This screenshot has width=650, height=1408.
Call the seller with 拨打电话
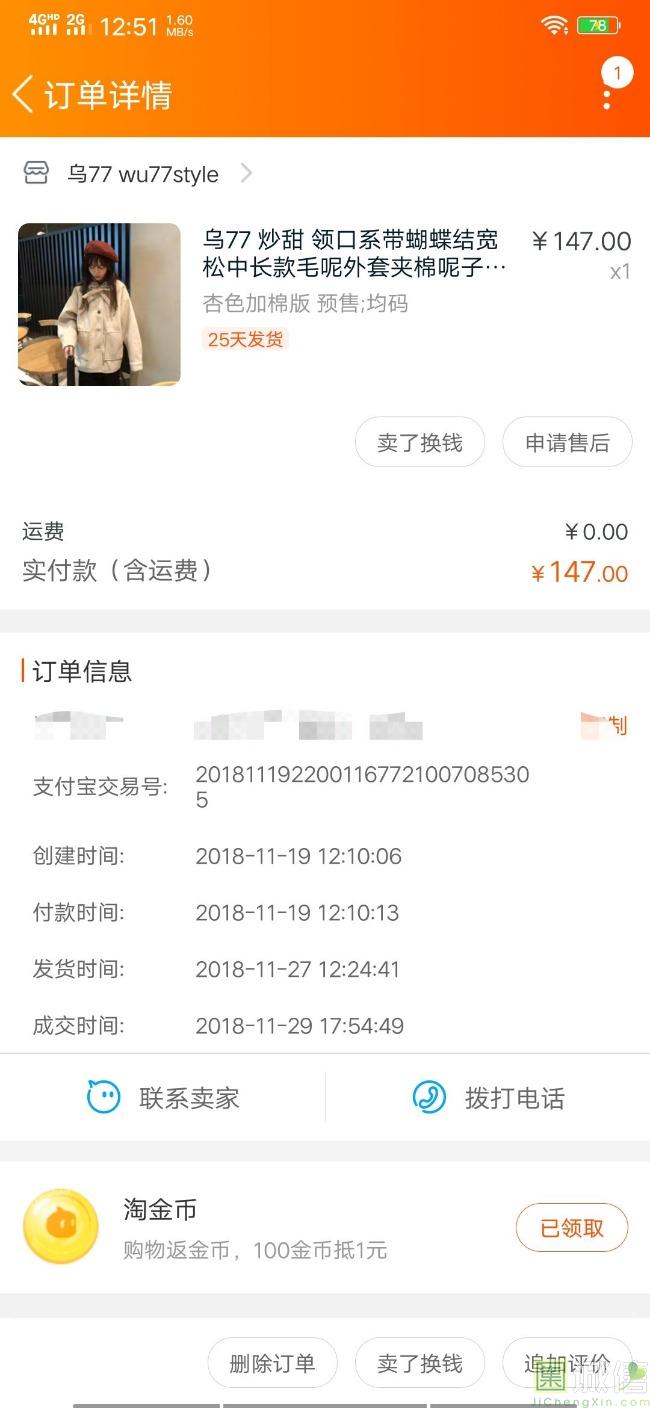488,1097
